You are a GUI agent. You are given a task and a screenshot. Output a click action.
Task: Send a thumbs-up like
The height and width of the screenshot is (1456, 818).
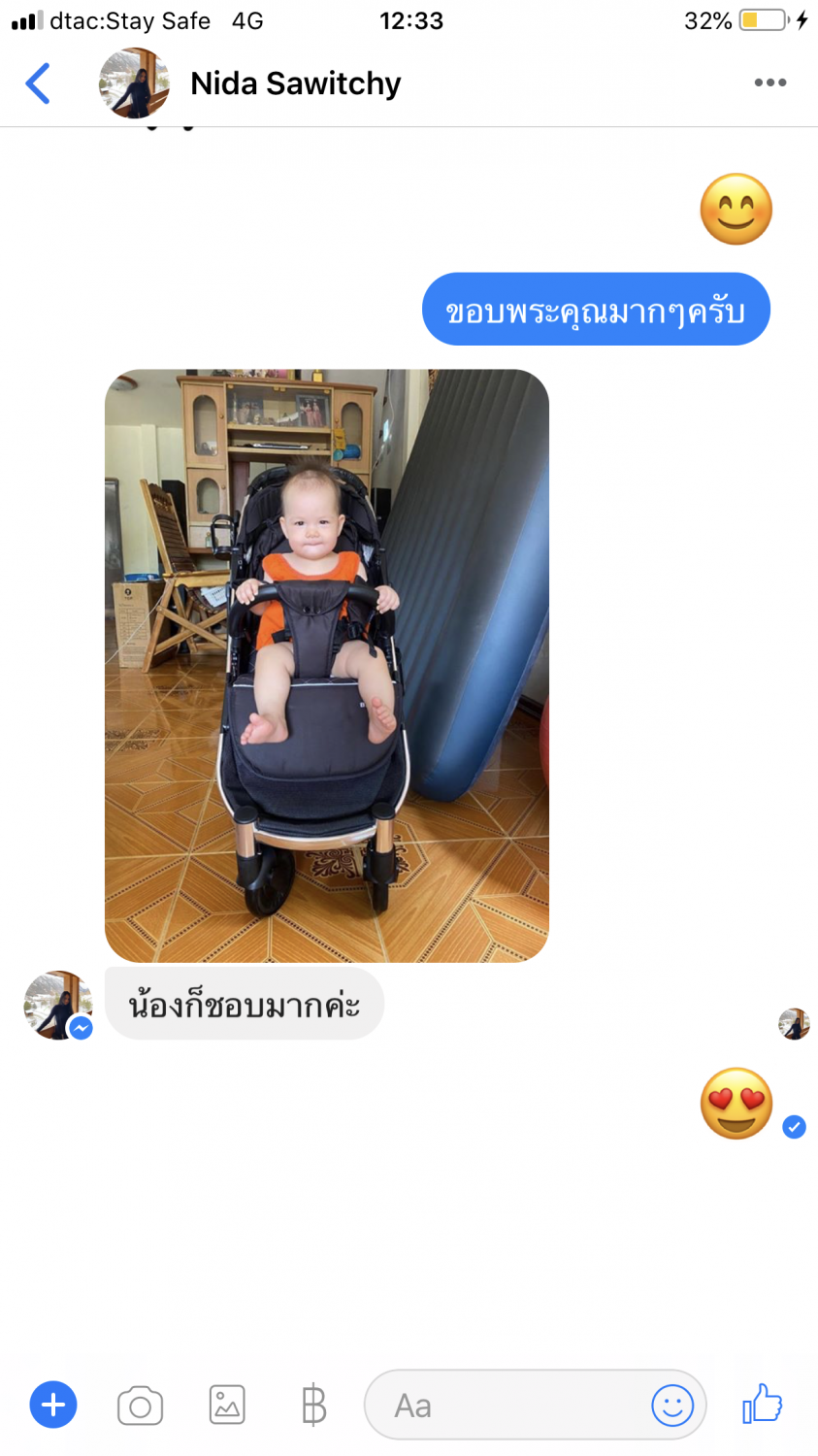(763, 1403)
